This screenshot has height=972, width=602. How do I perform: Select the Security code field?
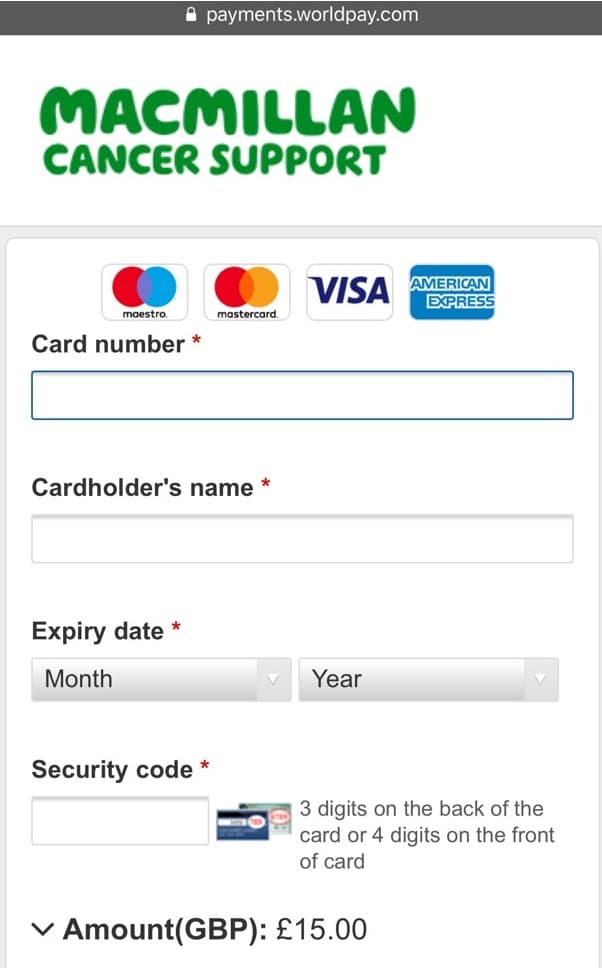[x=120, y=821]
